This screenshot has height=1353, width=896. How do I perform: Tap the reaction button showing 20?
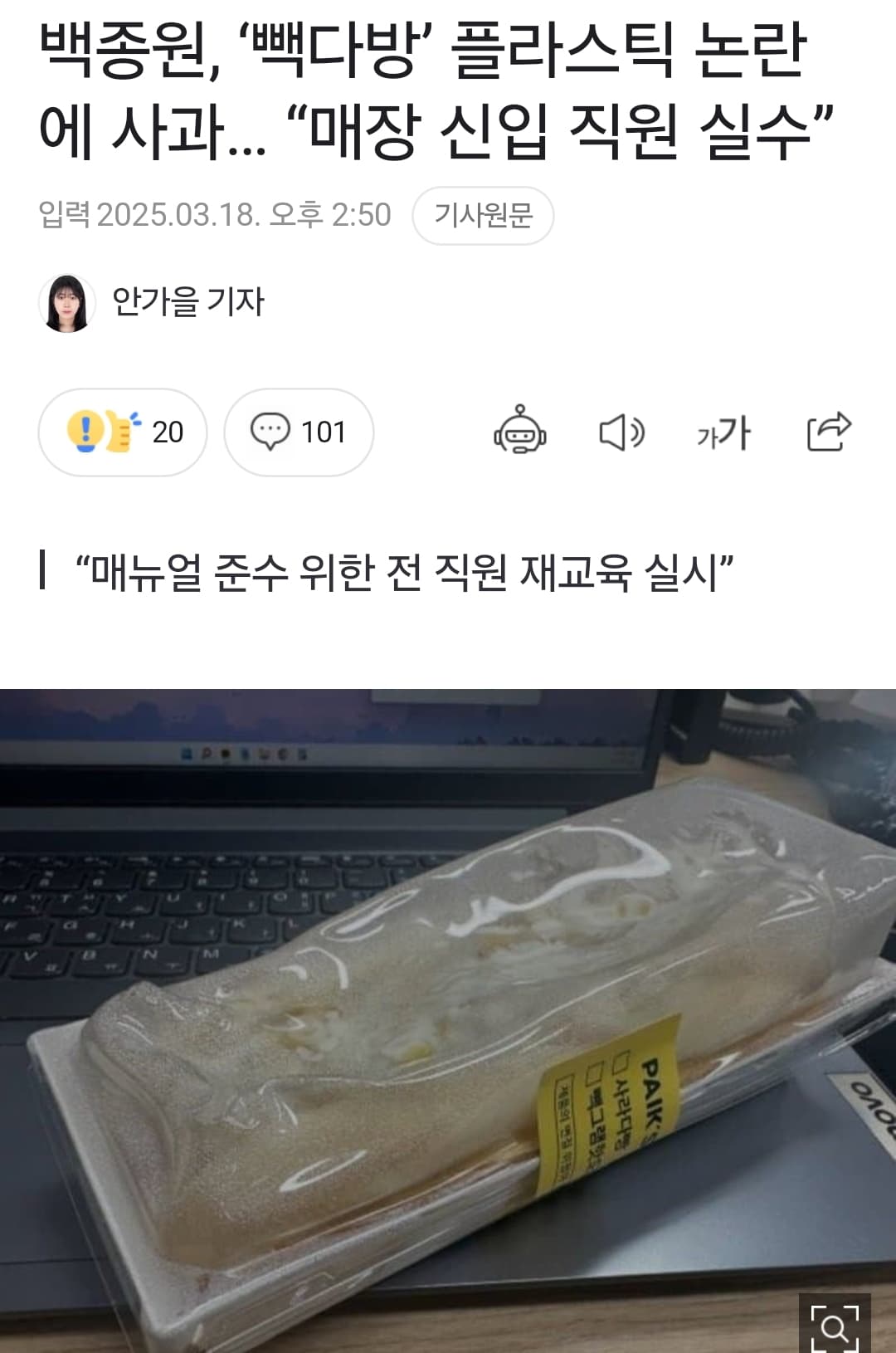pyautogui.click(x=123, y=432)
